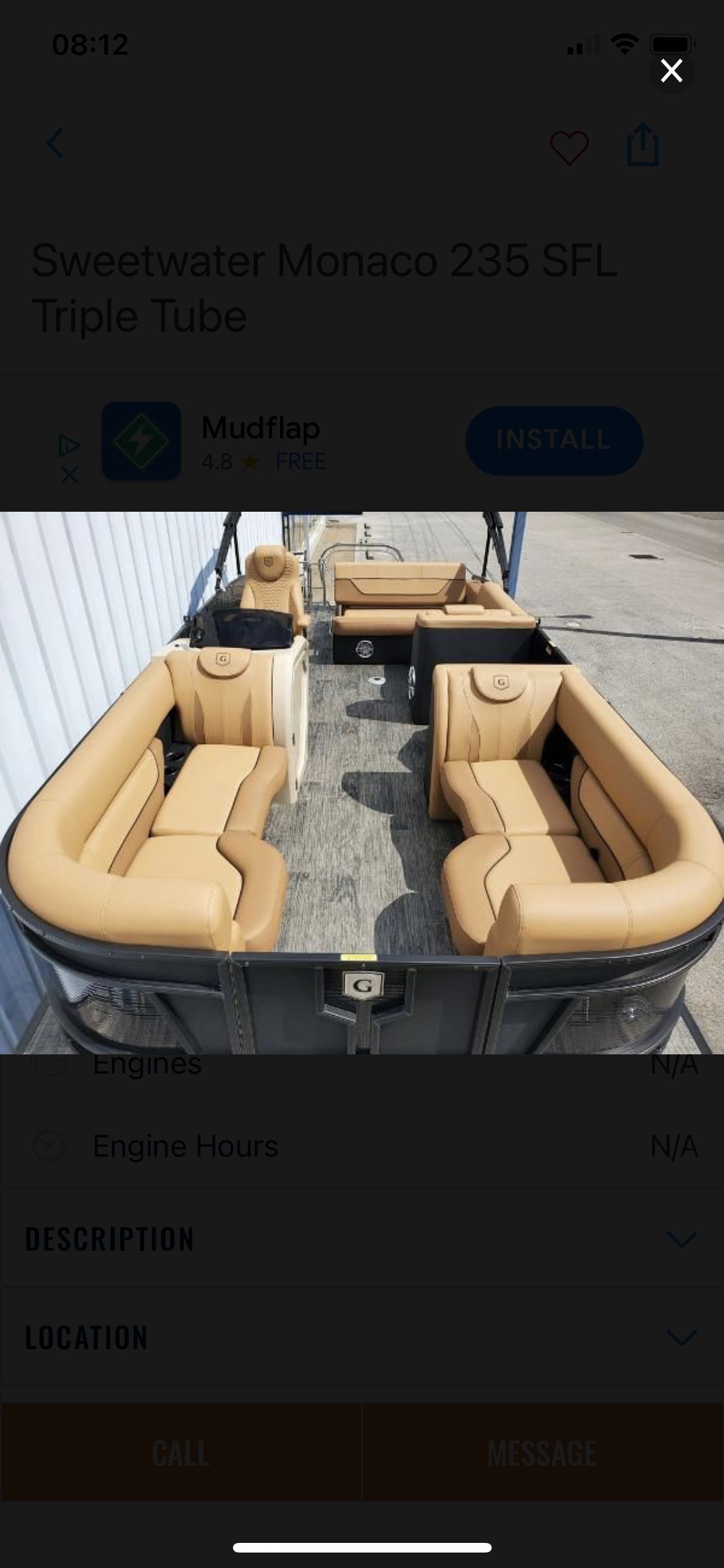The height and width of the screenshot is (1568, 724).
Task: Message the seller
Action: 543,1453
